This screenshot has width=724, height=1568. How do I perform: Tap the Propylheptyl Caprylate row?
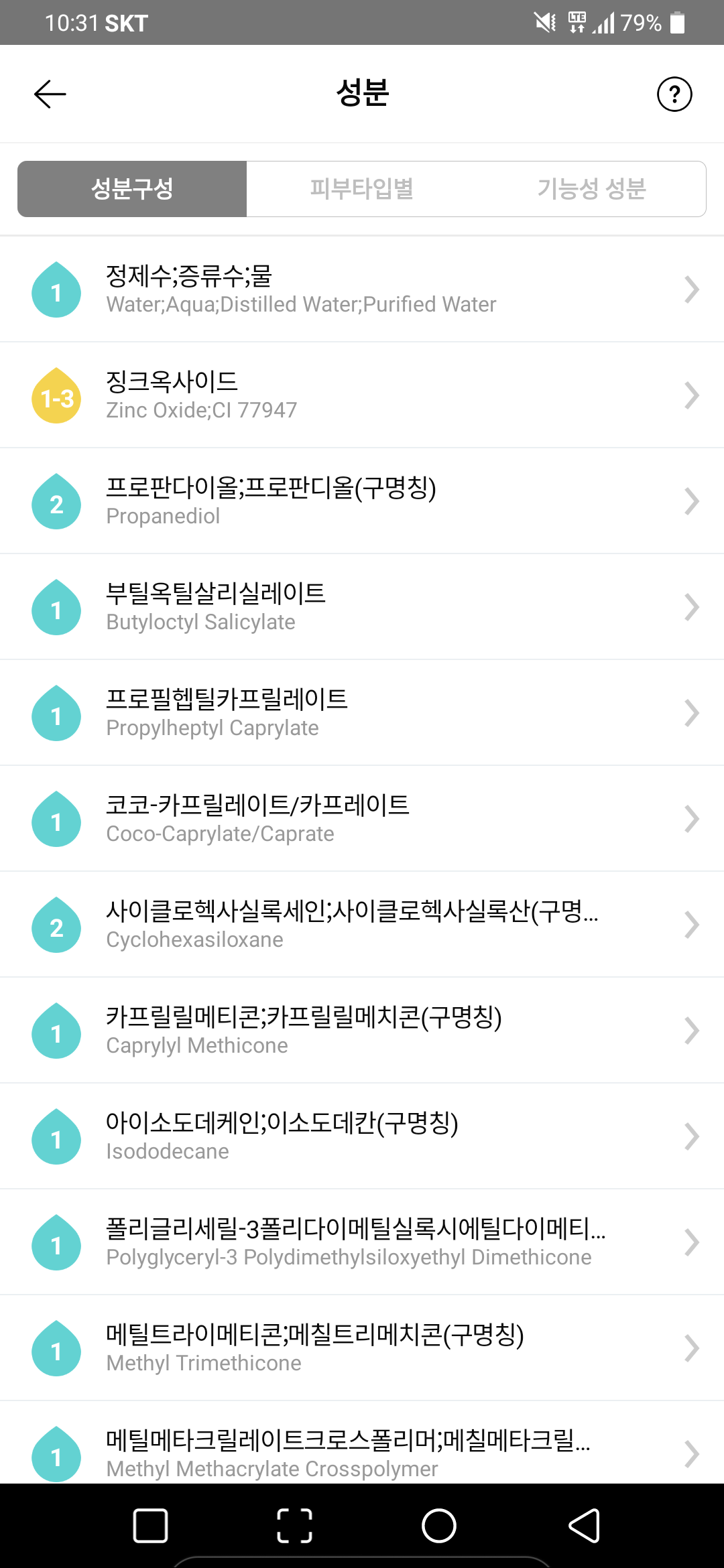click(x=362, y=713)
